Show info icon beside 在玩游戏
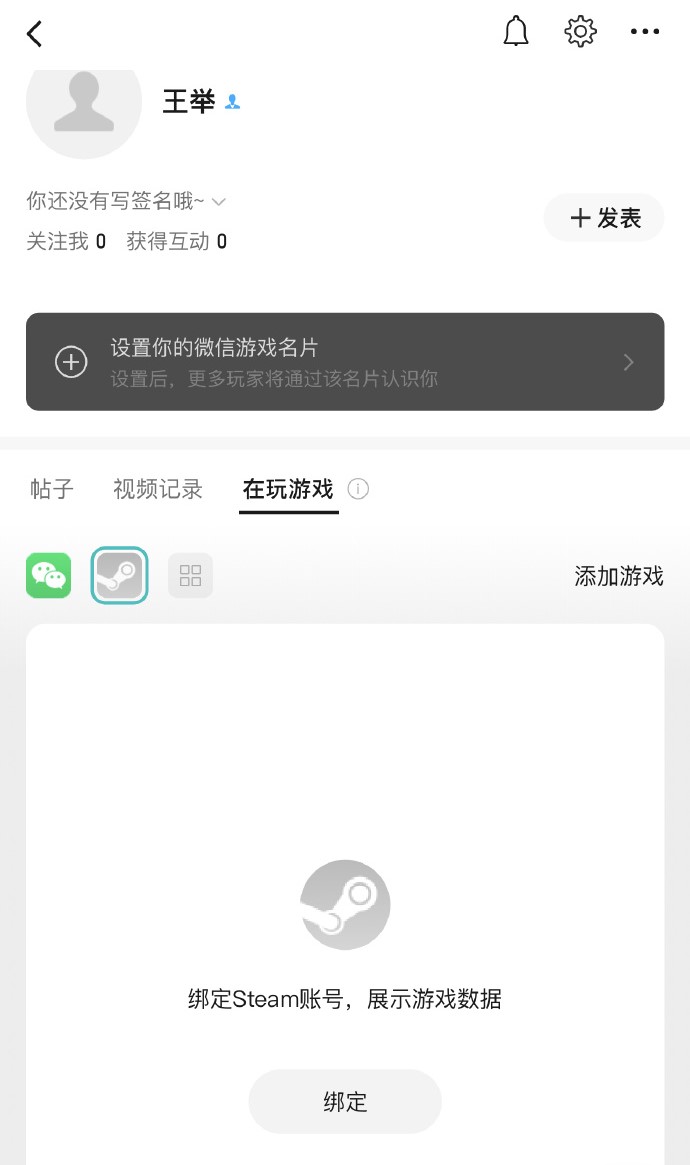 coord(358,489)
